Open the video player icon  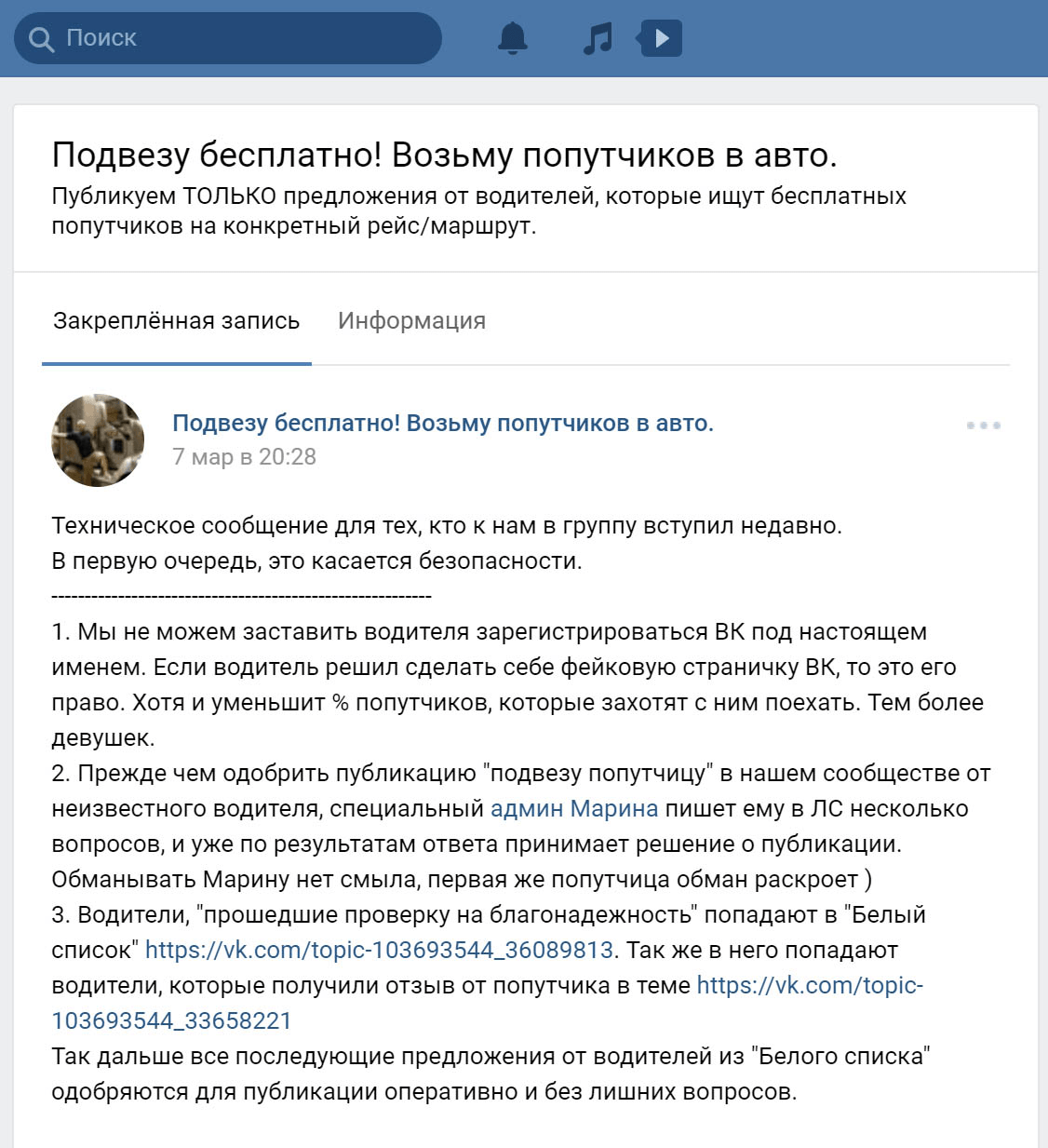tap(660, 38)
